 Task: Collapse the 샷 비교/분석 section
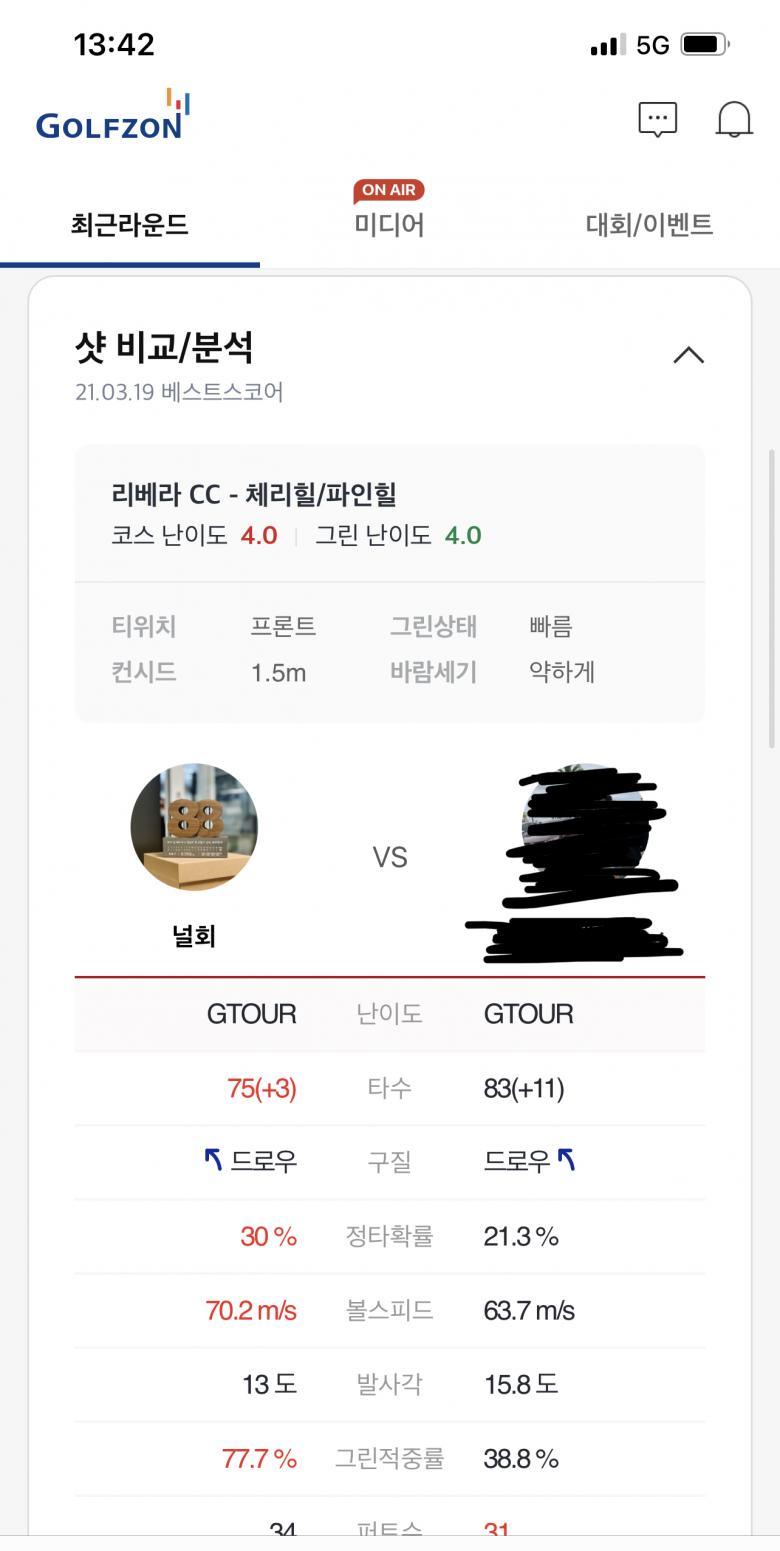688,355
